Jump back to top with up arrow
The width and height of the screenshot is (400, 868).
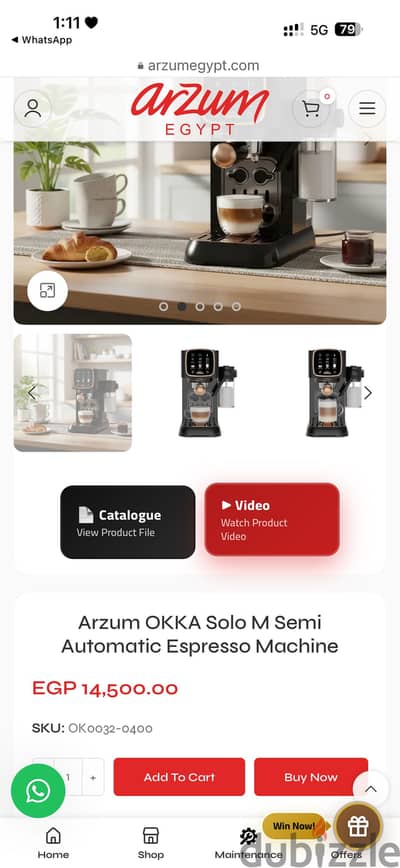371,789
